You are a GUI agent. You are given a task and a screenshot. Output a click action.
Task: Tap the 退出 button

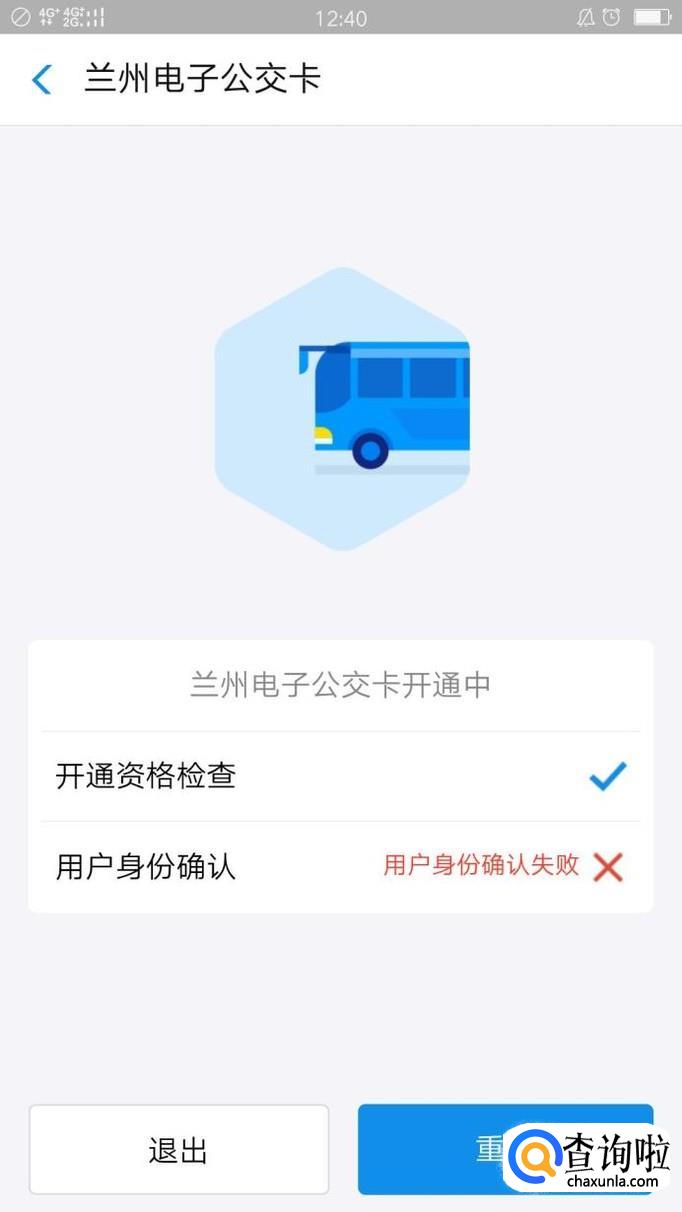pyautogui.click(x=179, y=1150)
